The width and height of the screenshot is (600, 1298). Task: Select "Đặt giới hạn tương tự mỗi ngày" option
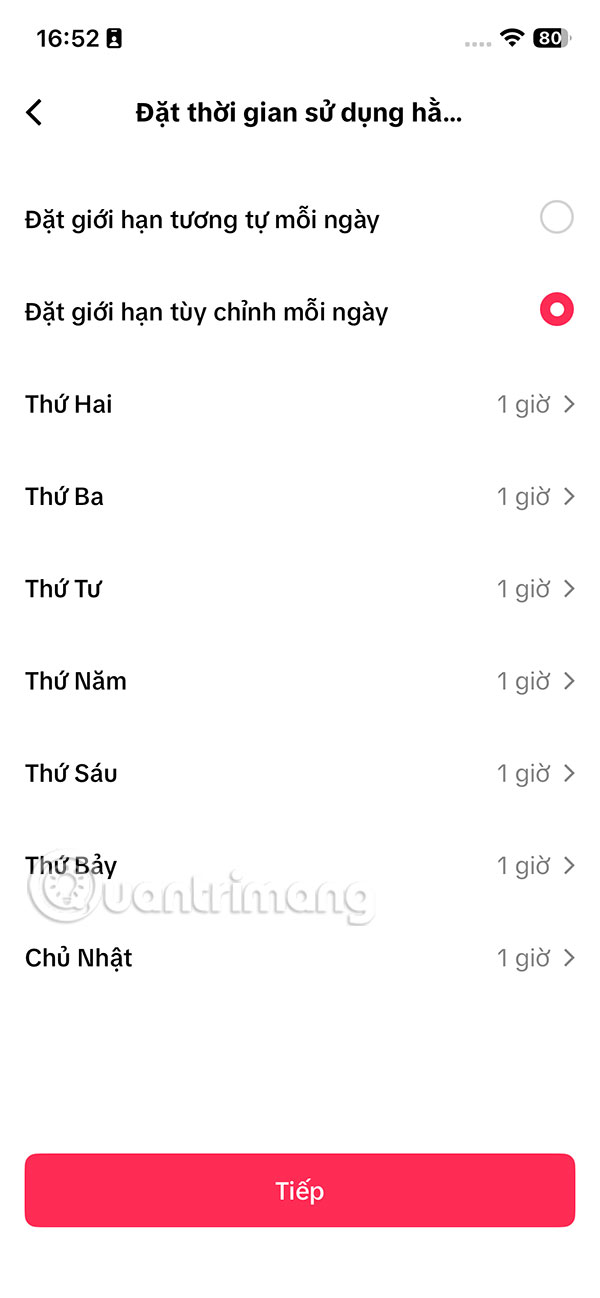556,218
